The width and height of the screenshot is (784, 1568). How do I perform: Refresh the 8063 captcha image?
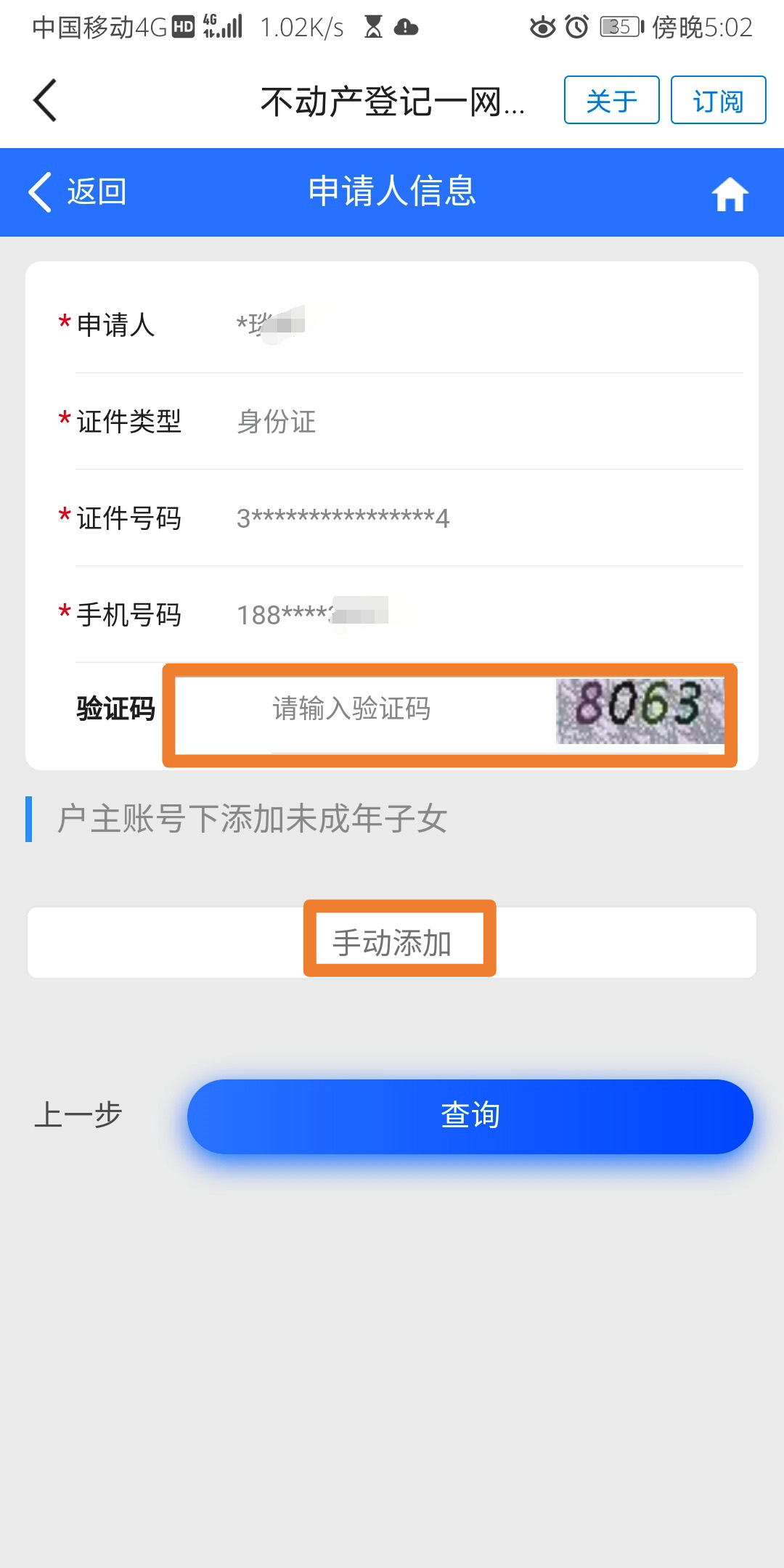click(640, 711)
